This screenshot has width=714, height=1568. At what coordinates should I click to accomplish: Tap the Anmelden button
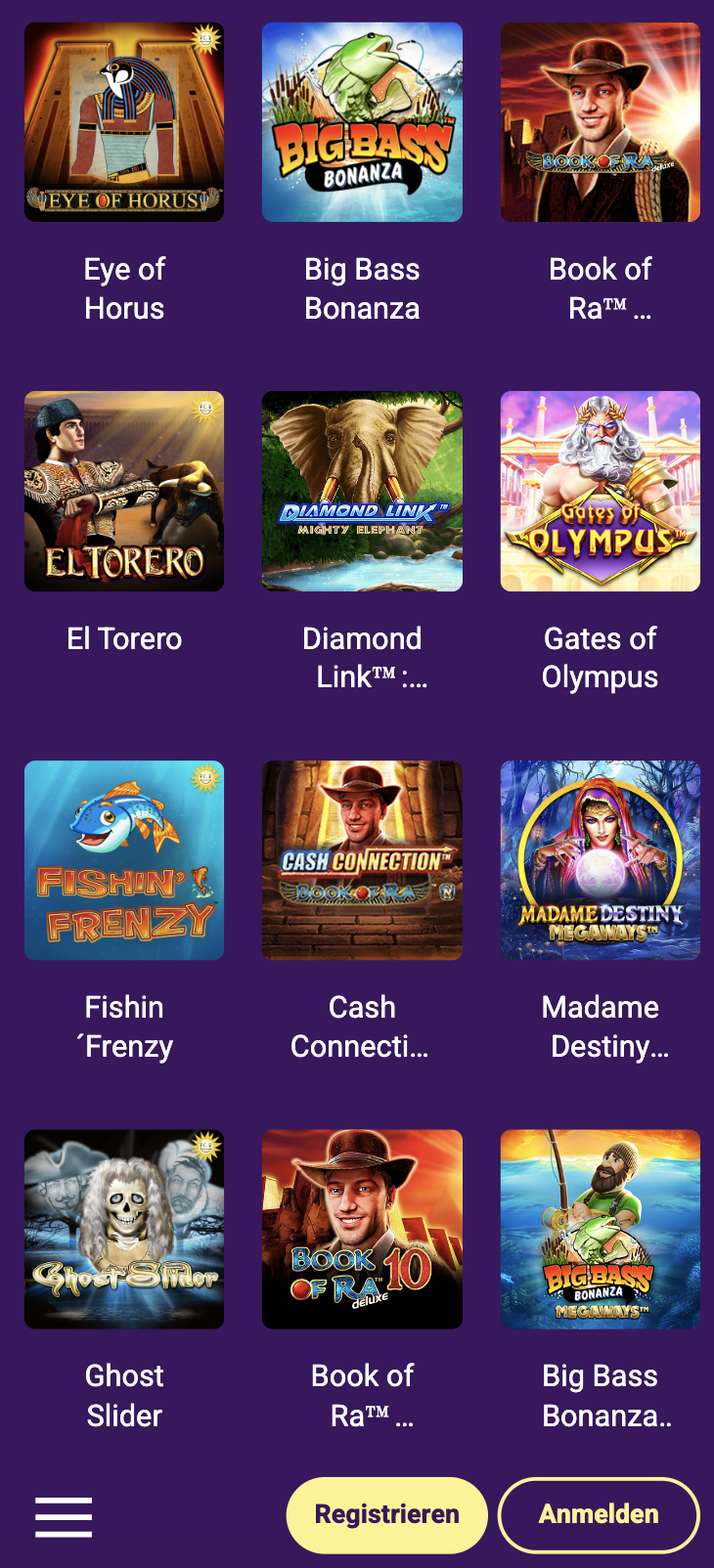[599, 1514]
